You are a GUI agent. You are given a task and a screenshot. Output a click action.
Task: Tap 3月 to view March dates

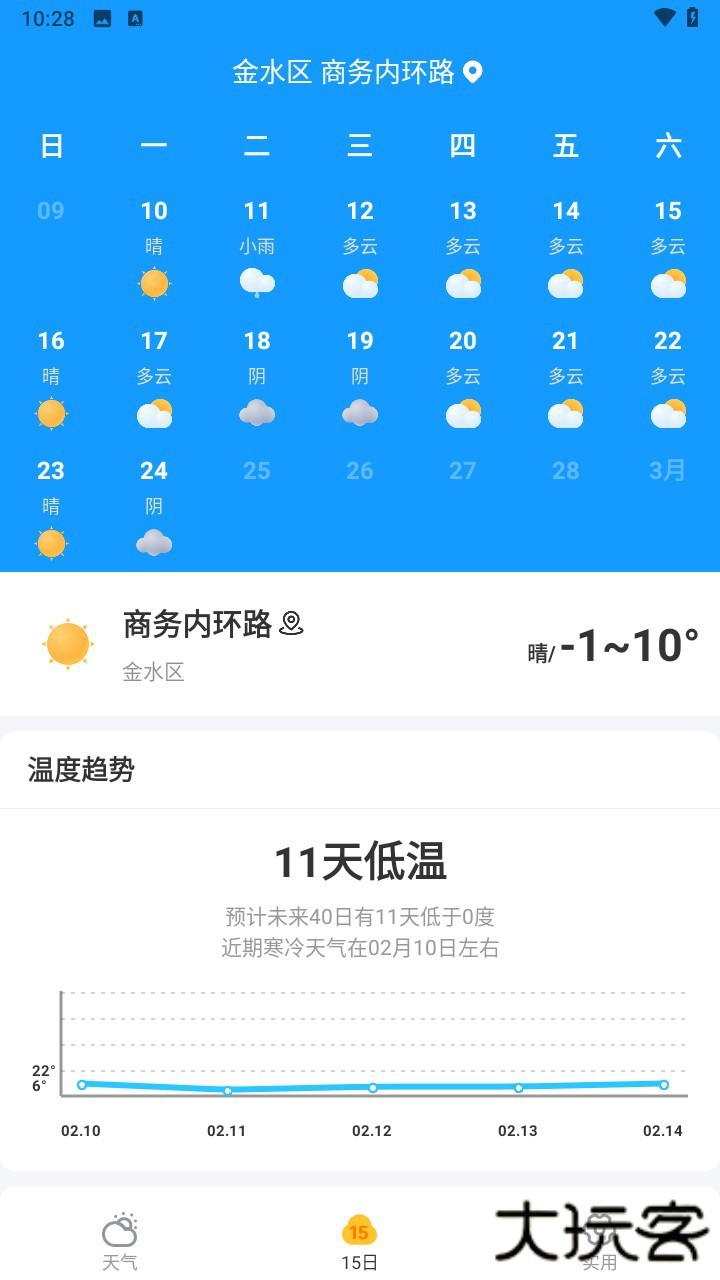click(x=668, y=471)
